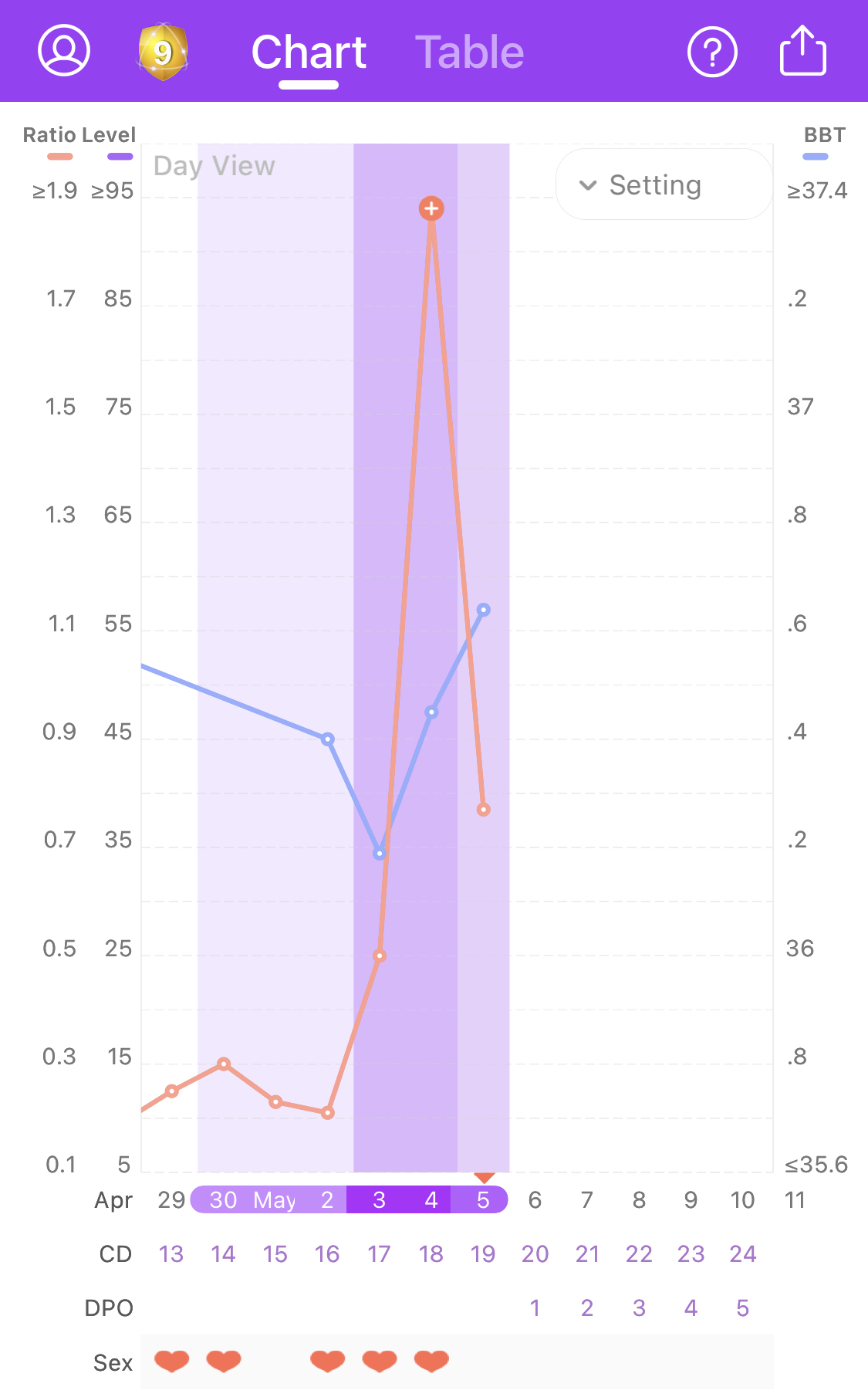868x1397 pixels.
Task: Open the gold level 9 badge
Action: 163,52
